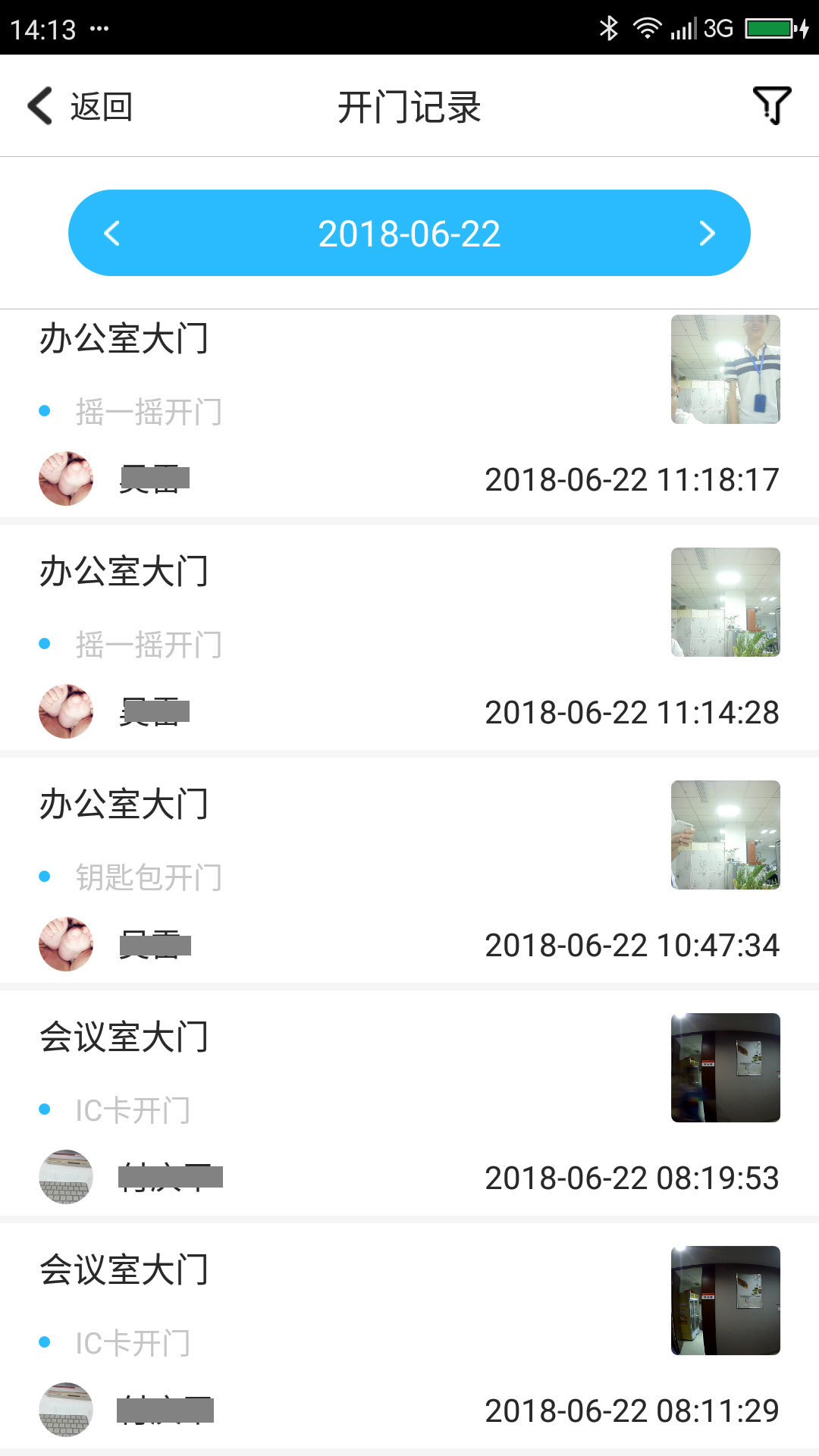
Task: View snapshot photo for the 08:11:29 record
Action: 725,1301
